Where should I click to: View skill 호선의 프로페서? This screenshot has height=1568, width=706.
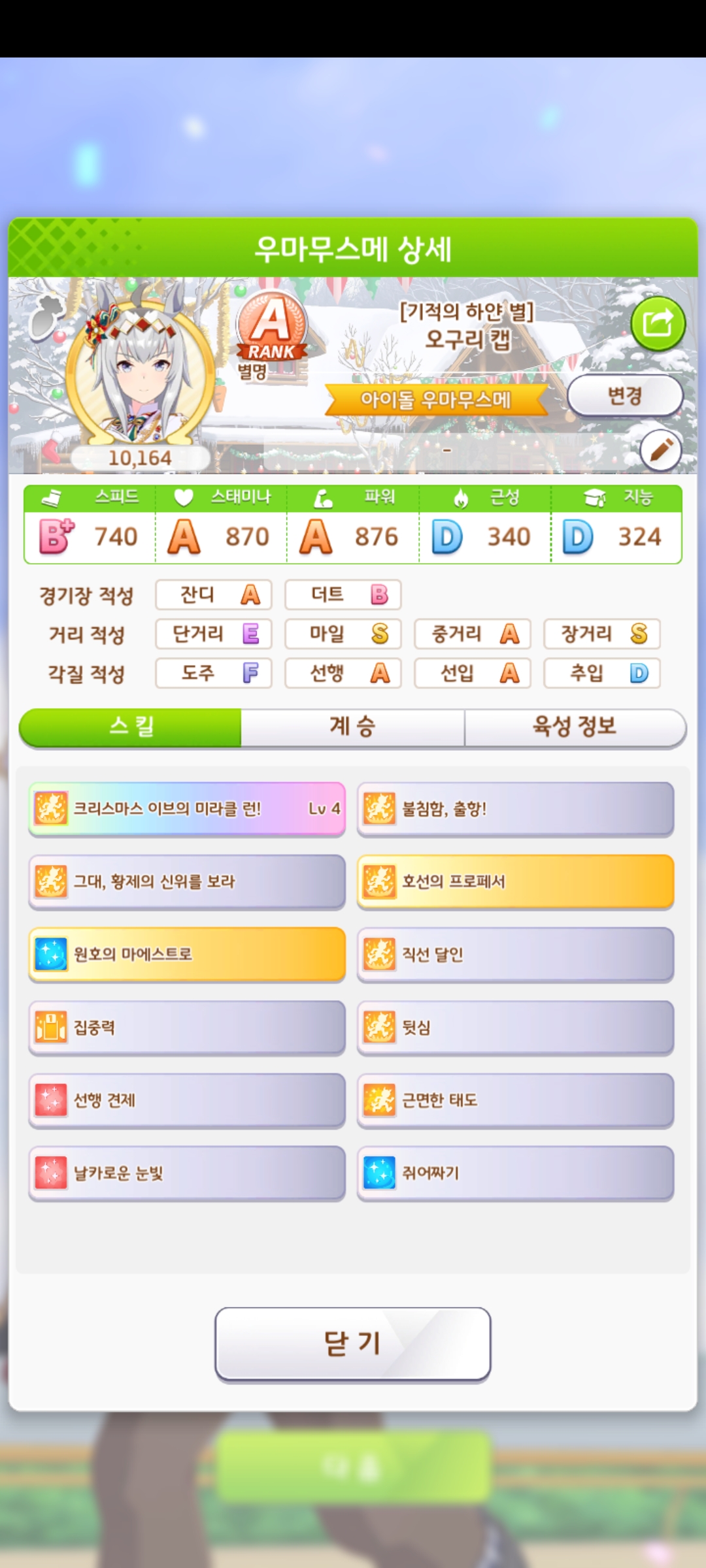click(515, 882)
